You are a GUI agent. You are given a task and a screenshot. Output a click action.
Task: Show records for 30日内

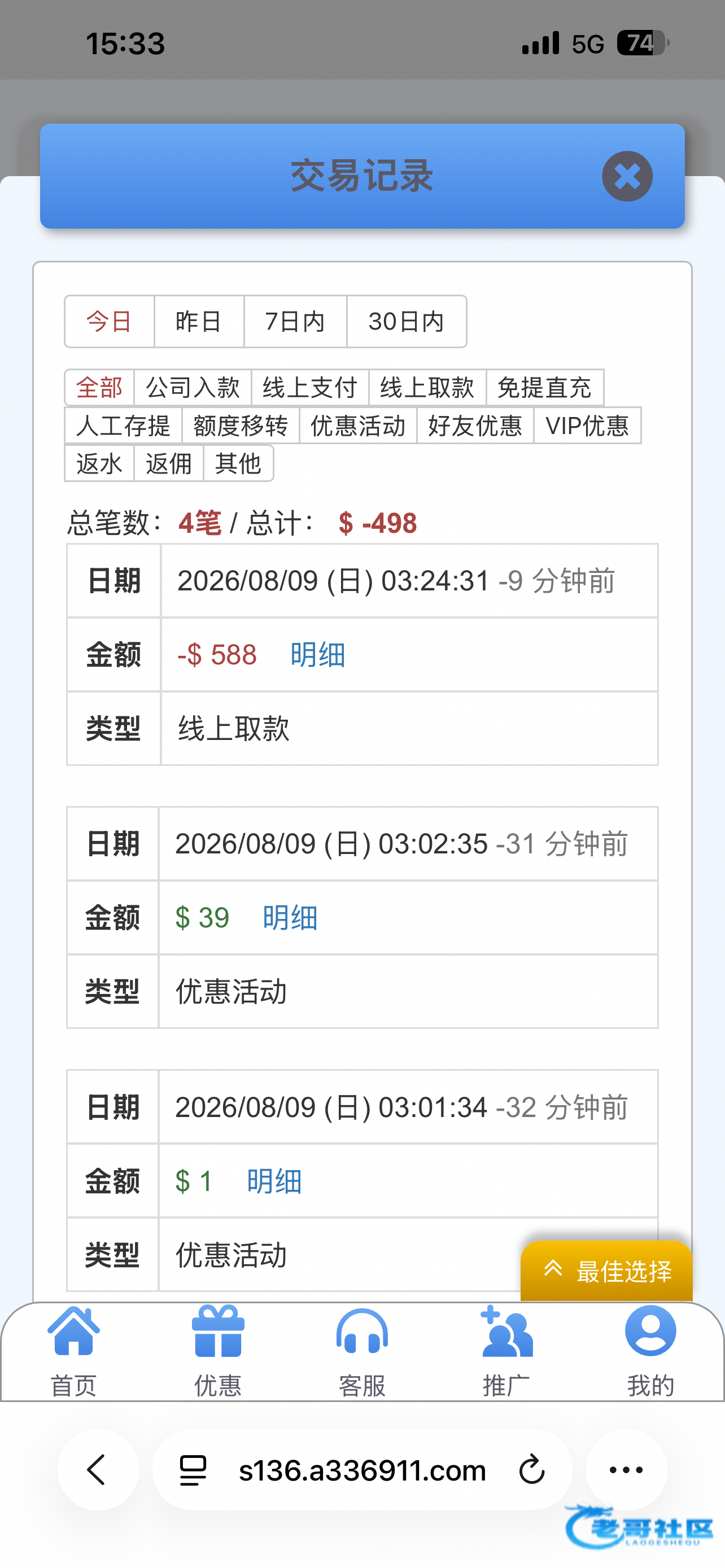407,321
